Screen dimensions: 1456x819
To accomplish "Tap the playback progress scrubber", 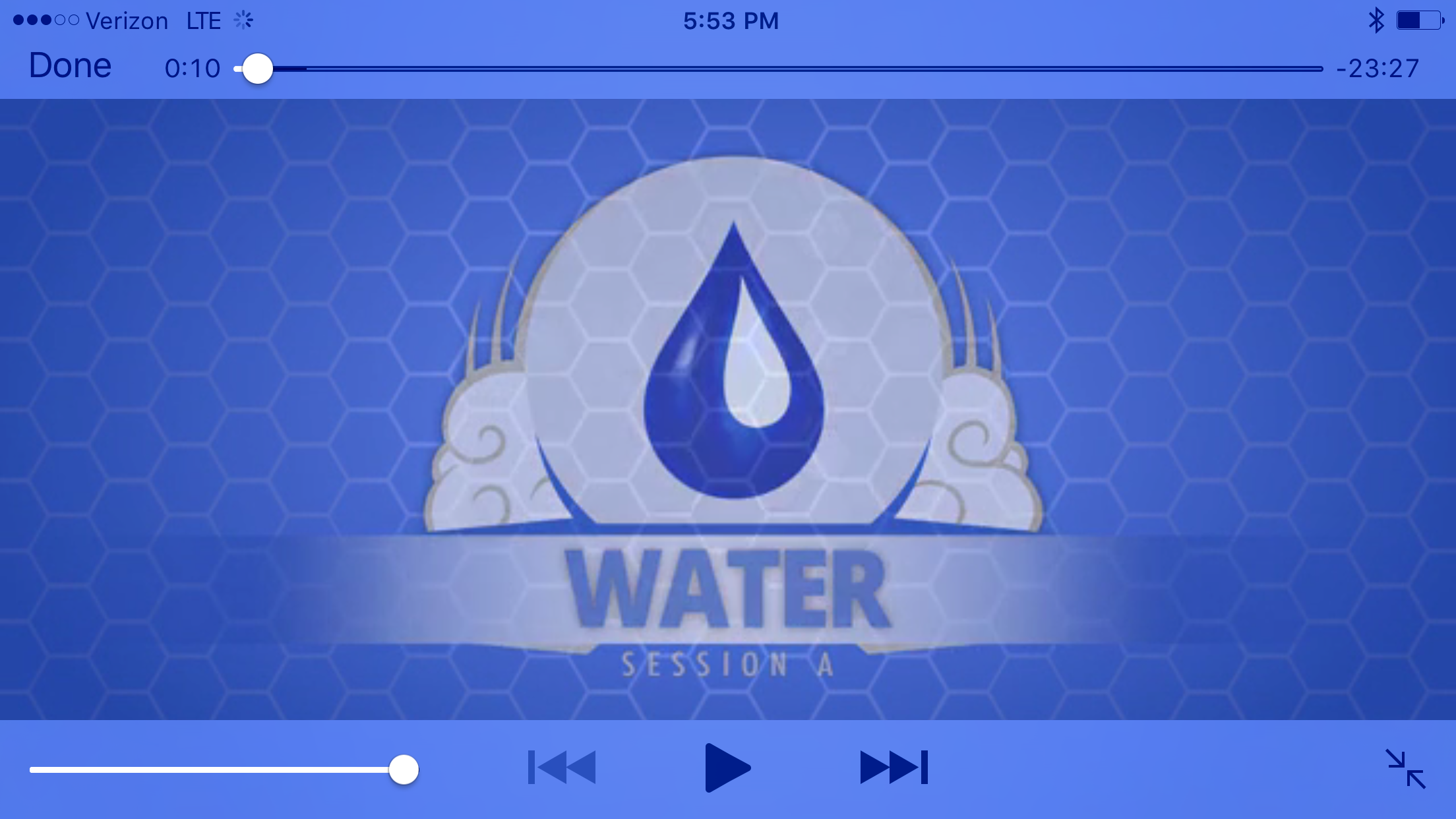I will [x=257, y=69].
